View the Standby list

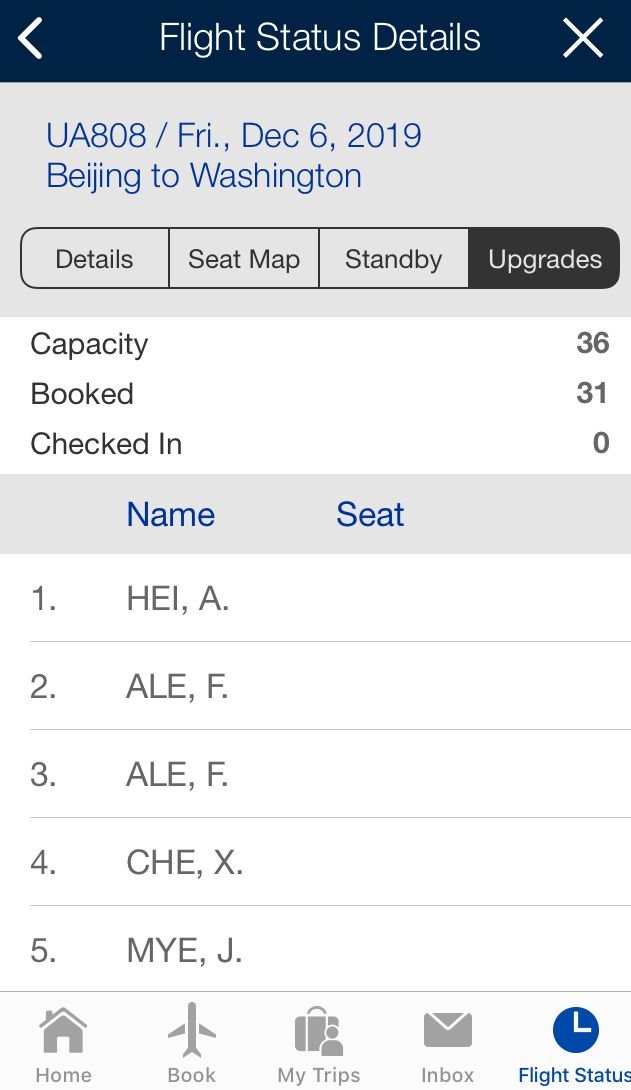tap(393, 258)
